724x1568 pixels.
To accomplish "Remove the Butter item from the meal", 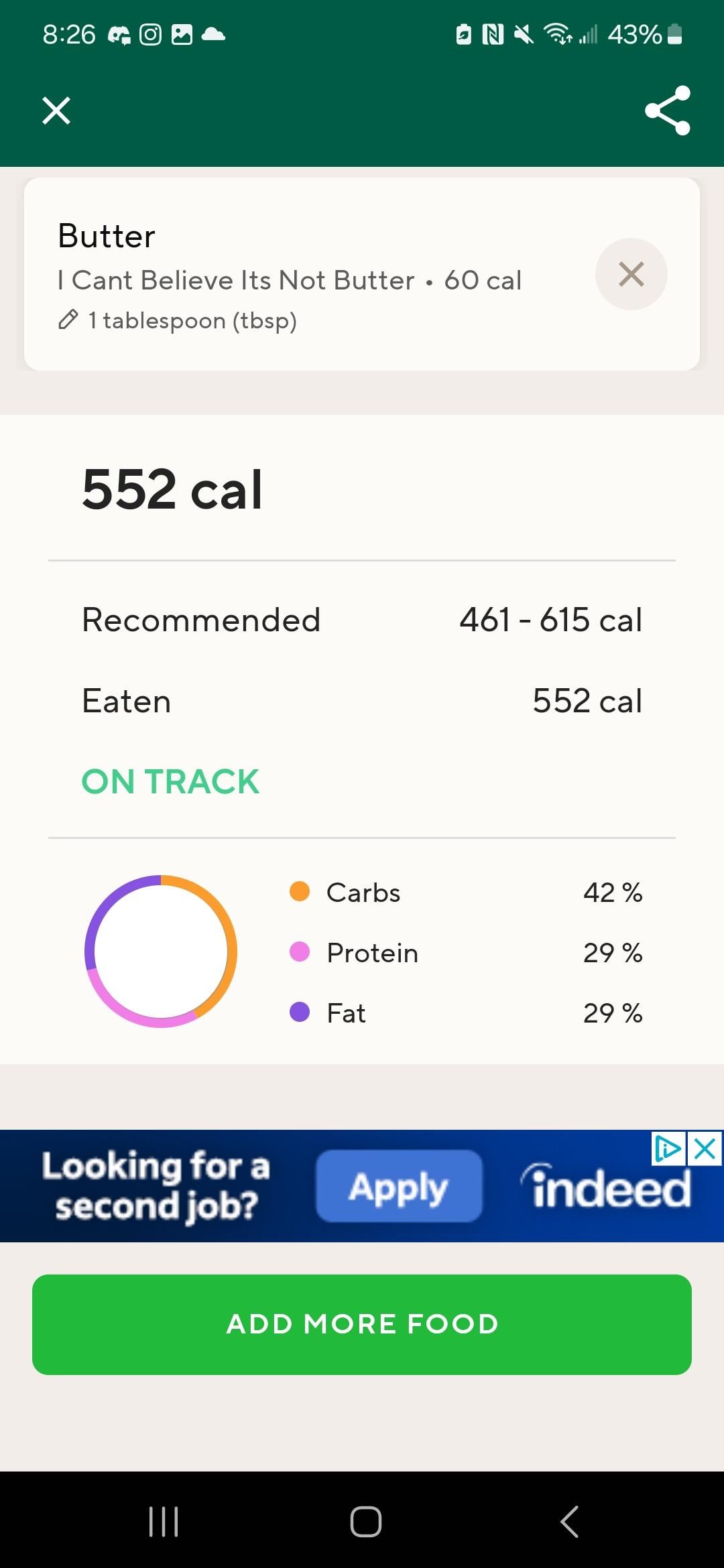I will [x=631, y=274].
